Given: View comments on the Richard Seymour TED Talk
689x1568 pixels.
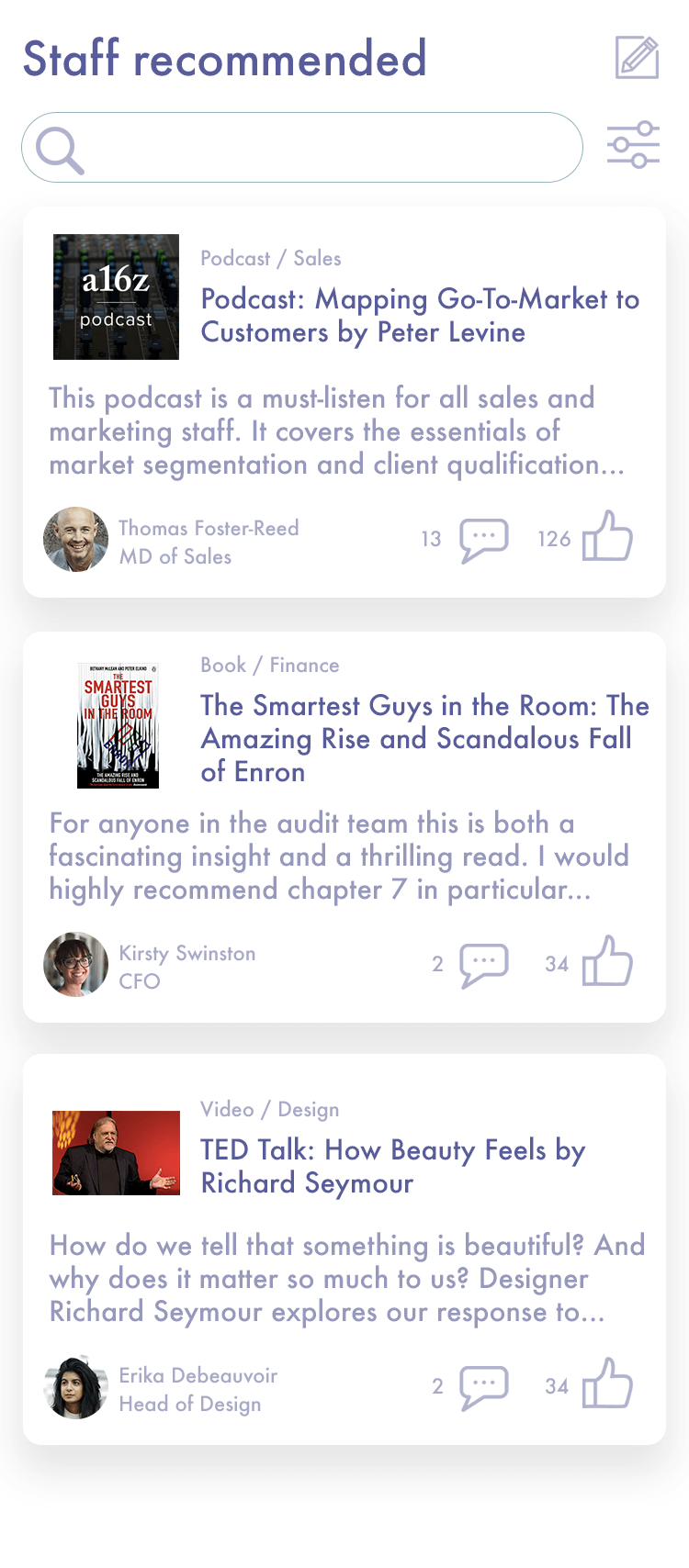Looking at the screenshot, I should tap(483, 1387).
